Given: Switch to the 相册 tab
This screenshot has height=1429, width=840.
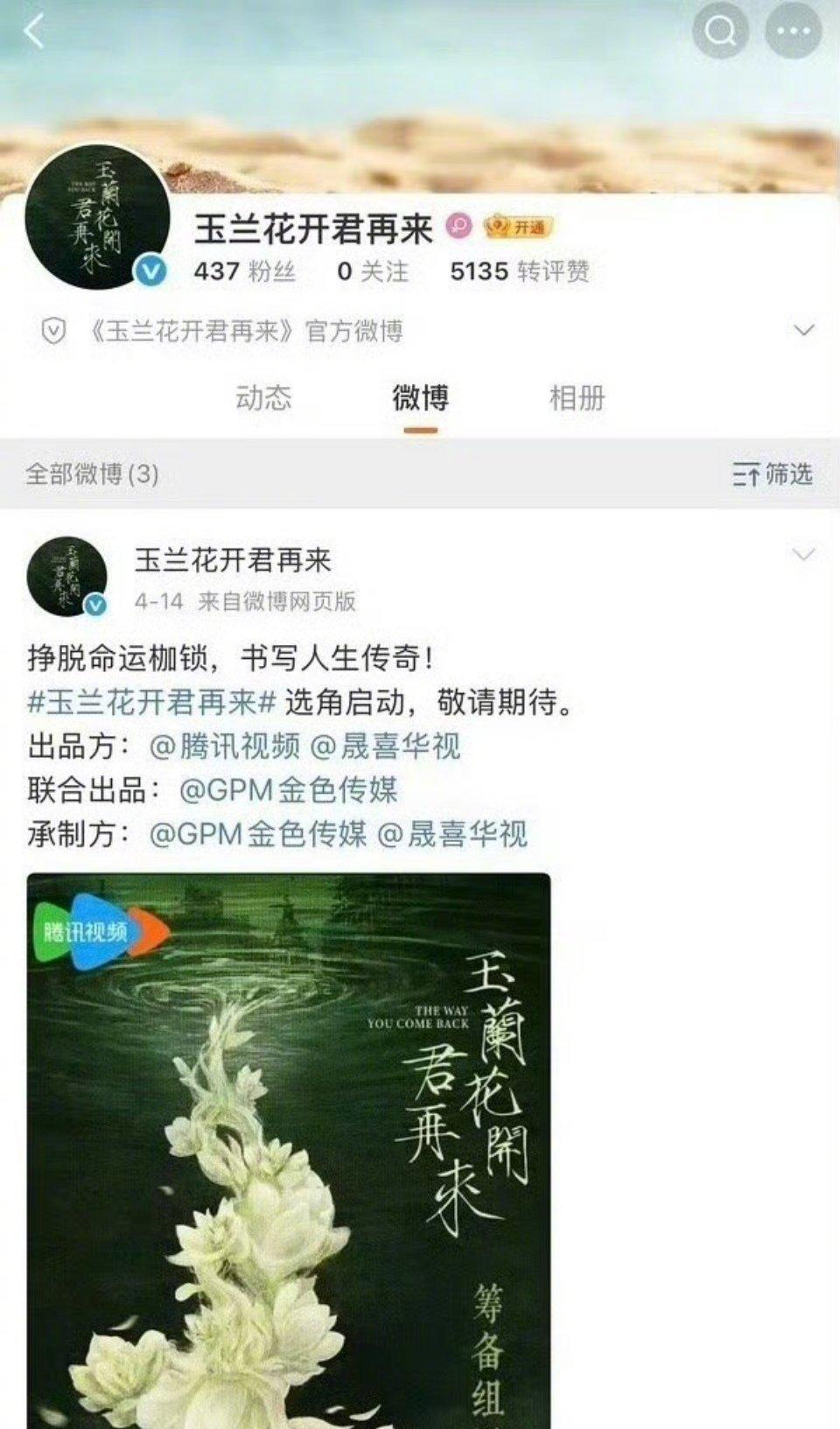Looking at the screenshot, I should (x=577, y=398).
